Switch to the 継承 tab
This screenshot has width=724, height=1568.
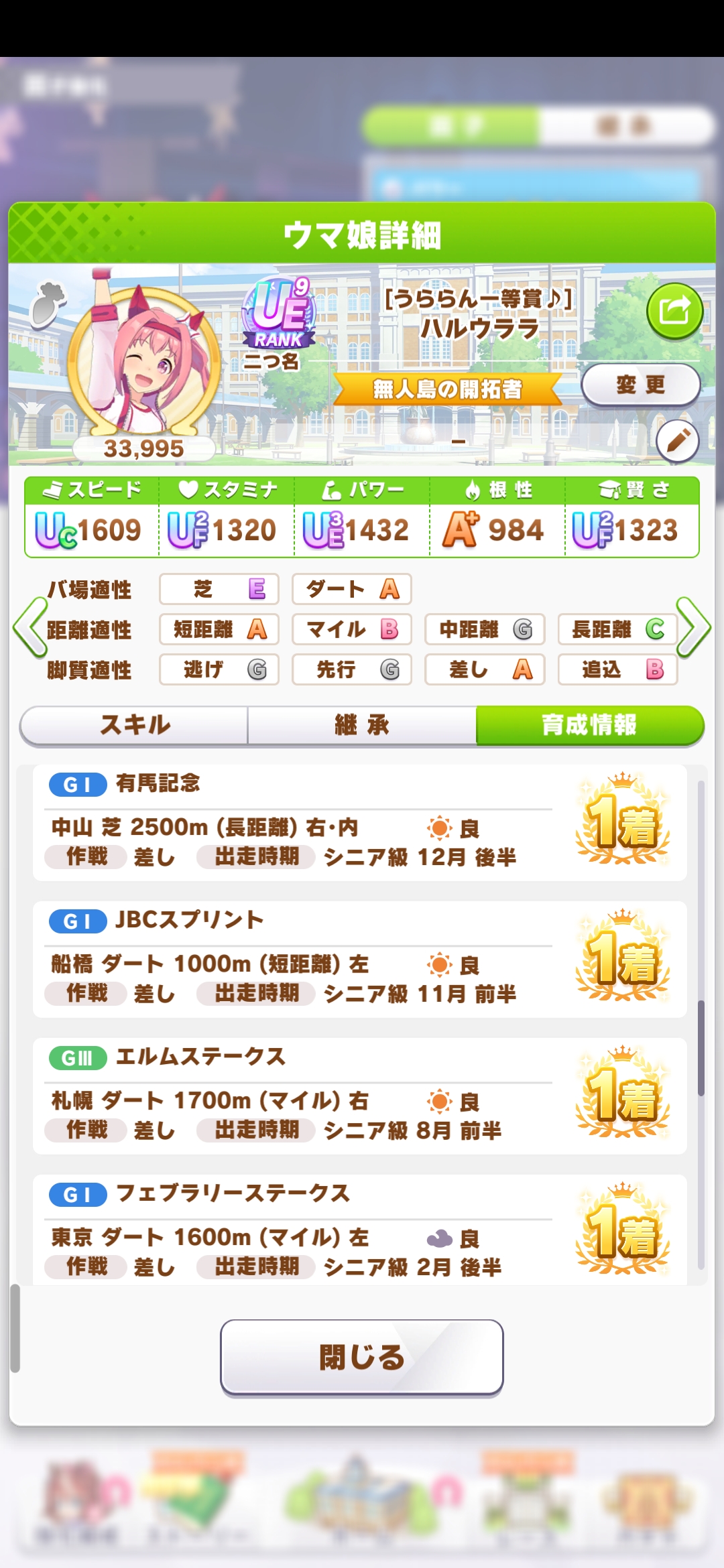point(362,725)
